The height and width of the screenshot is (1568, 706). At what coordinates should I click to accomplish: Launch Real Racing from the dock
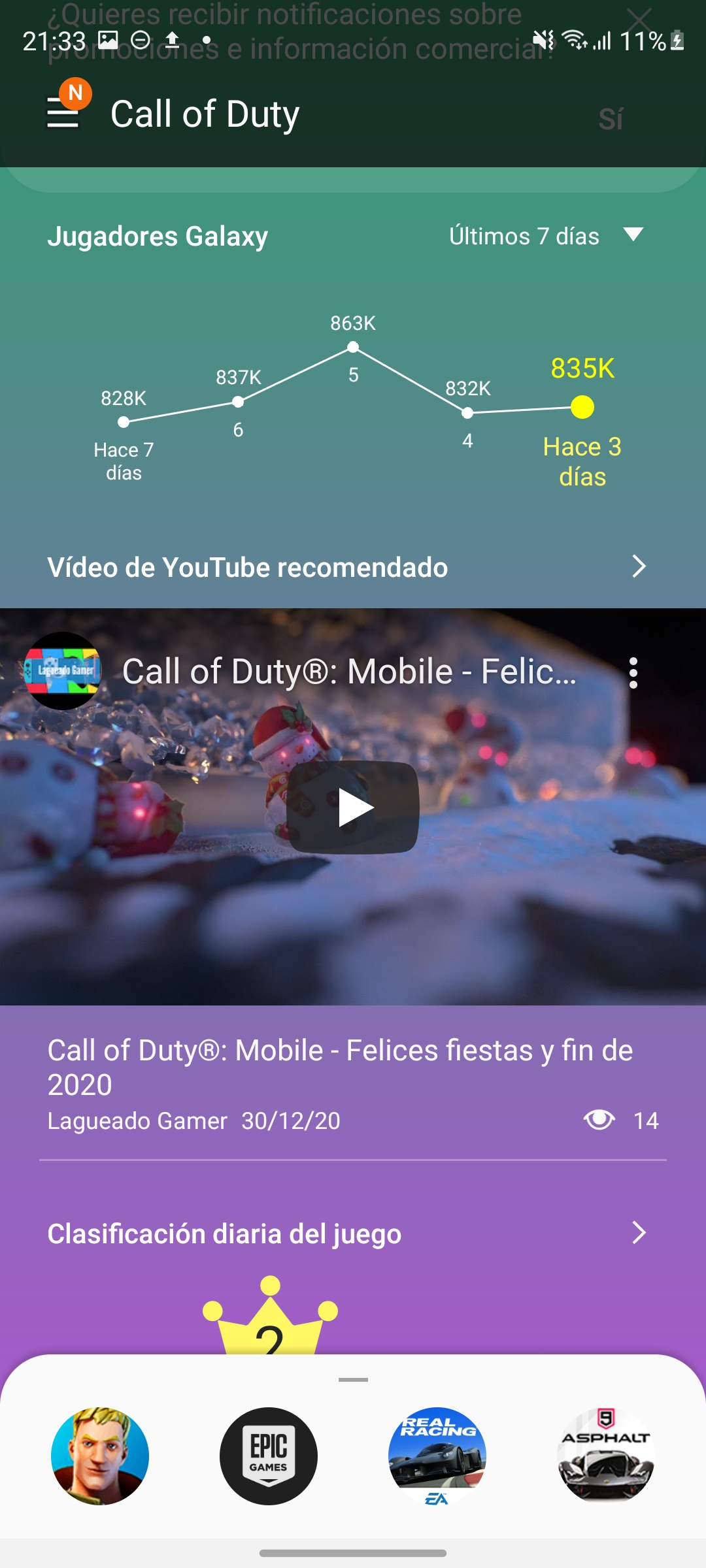(437, 1456)
